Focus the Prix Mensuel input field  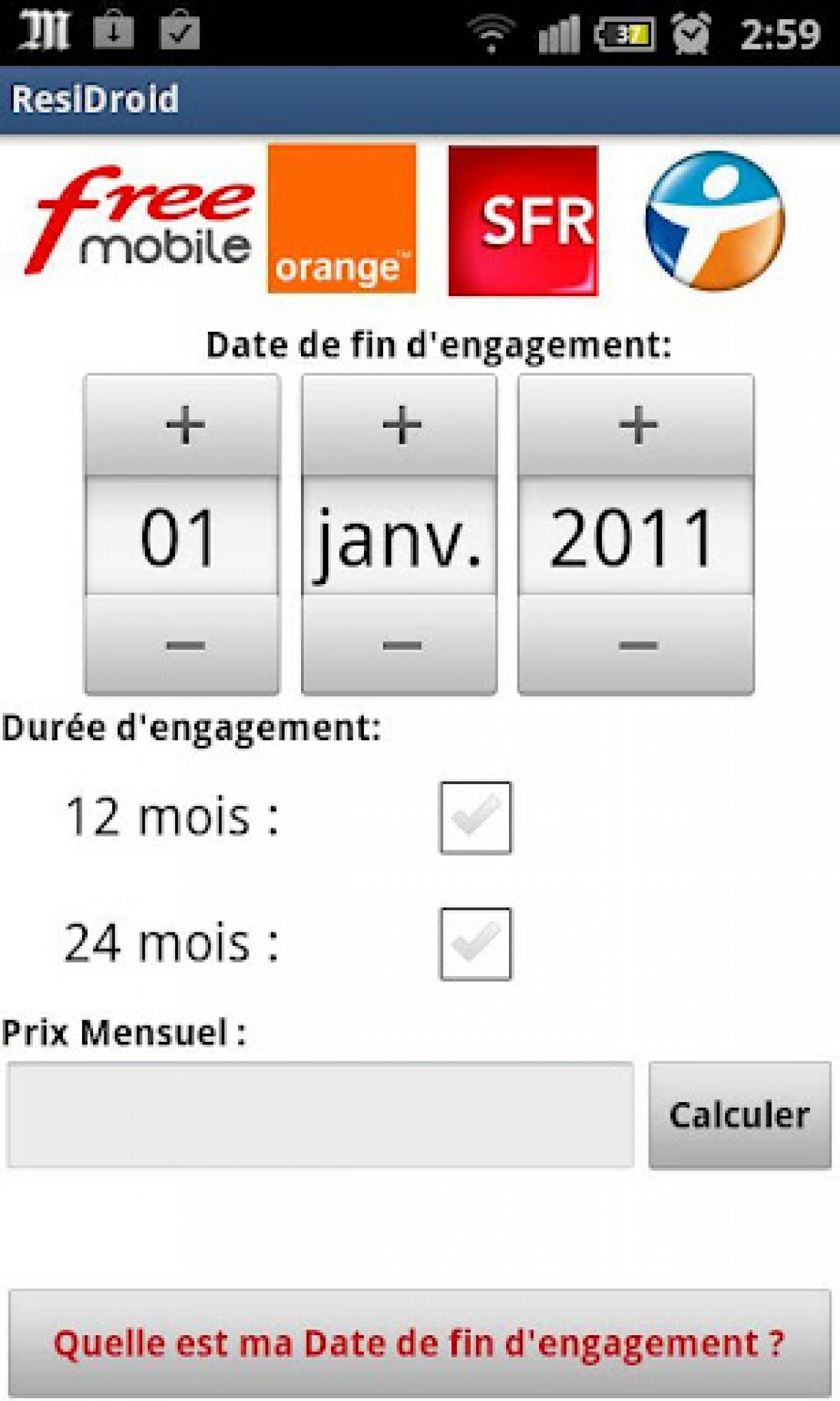pos(320,1115)
